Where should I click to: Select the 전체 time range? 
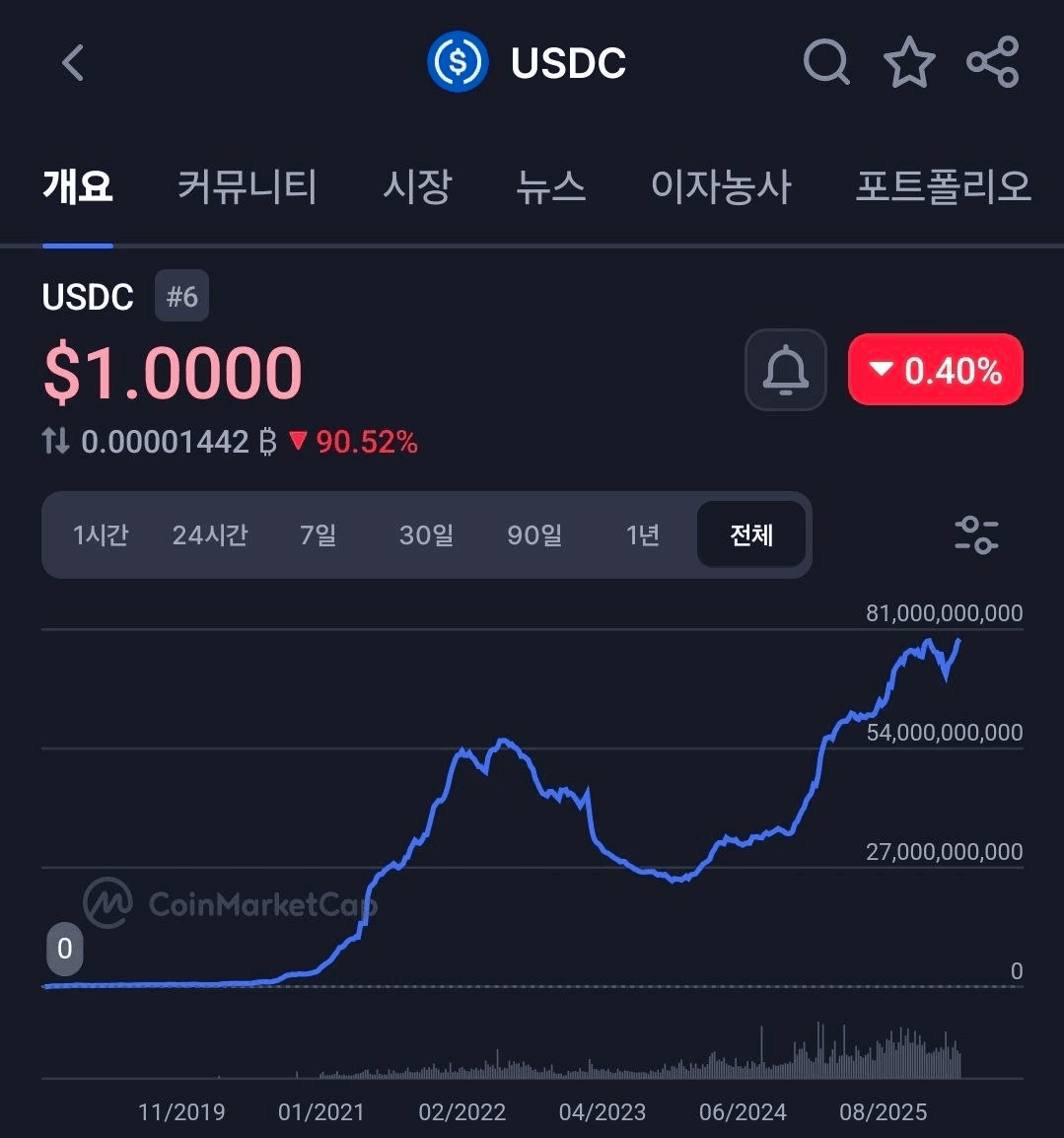click(x=751, y=534)
